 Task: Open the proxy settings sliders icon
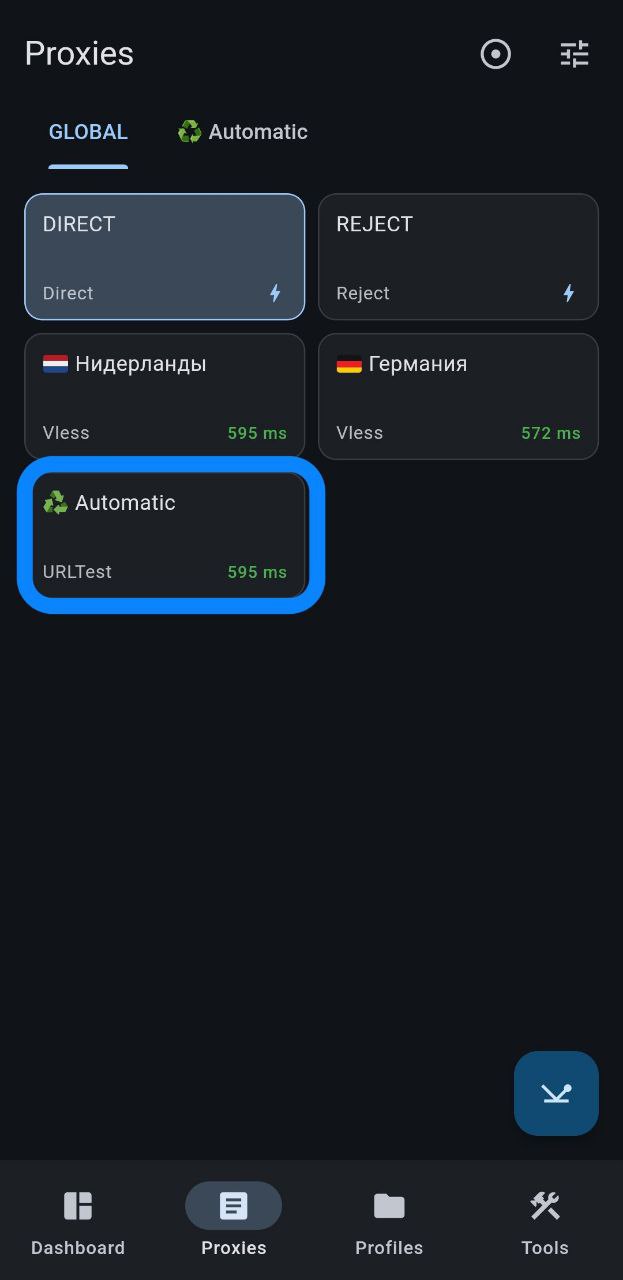click(x=575, y=54)
